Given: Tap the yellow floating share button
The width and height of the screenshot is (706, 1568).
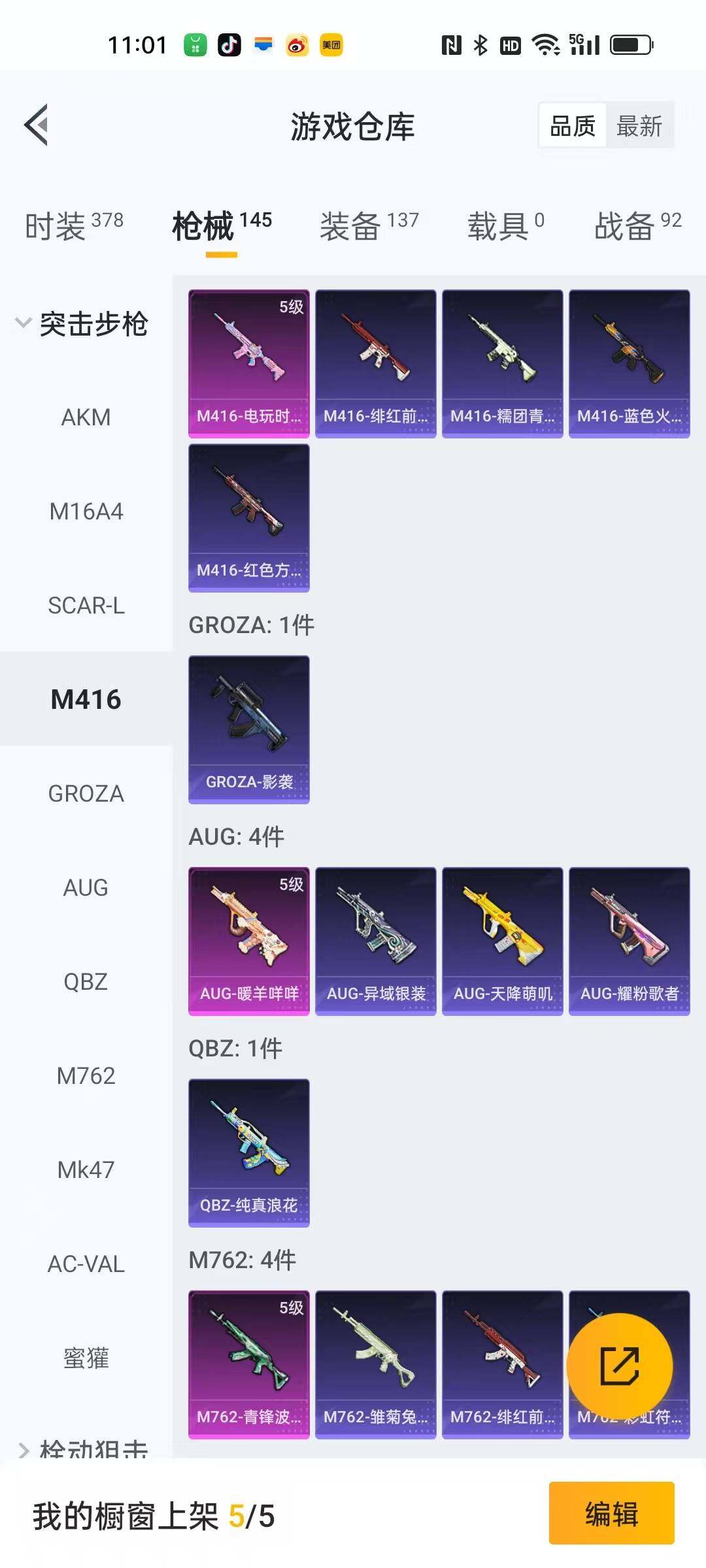Looking at the screenshot, I should pos(619,1366).
